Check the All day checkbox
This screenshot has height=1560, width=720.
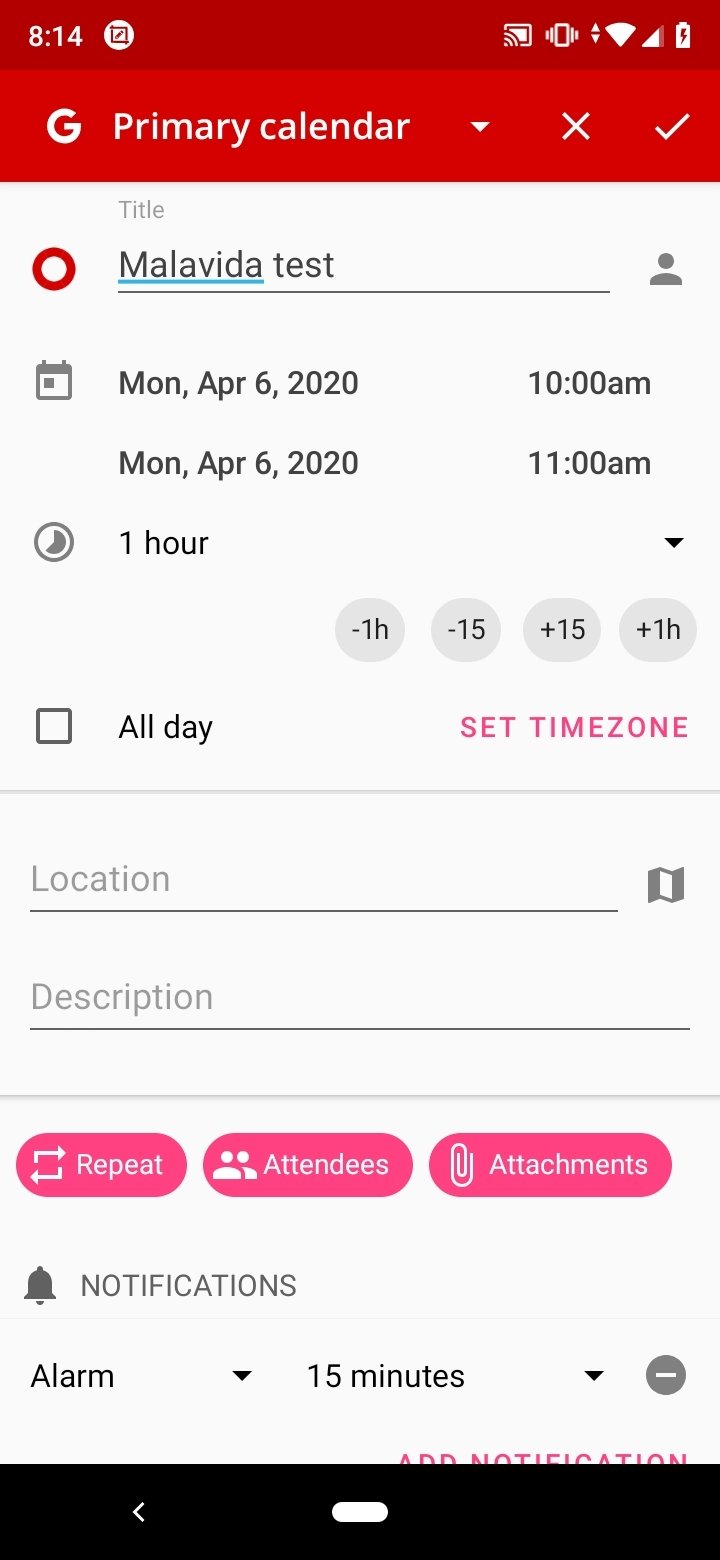(x=54, y=726)
